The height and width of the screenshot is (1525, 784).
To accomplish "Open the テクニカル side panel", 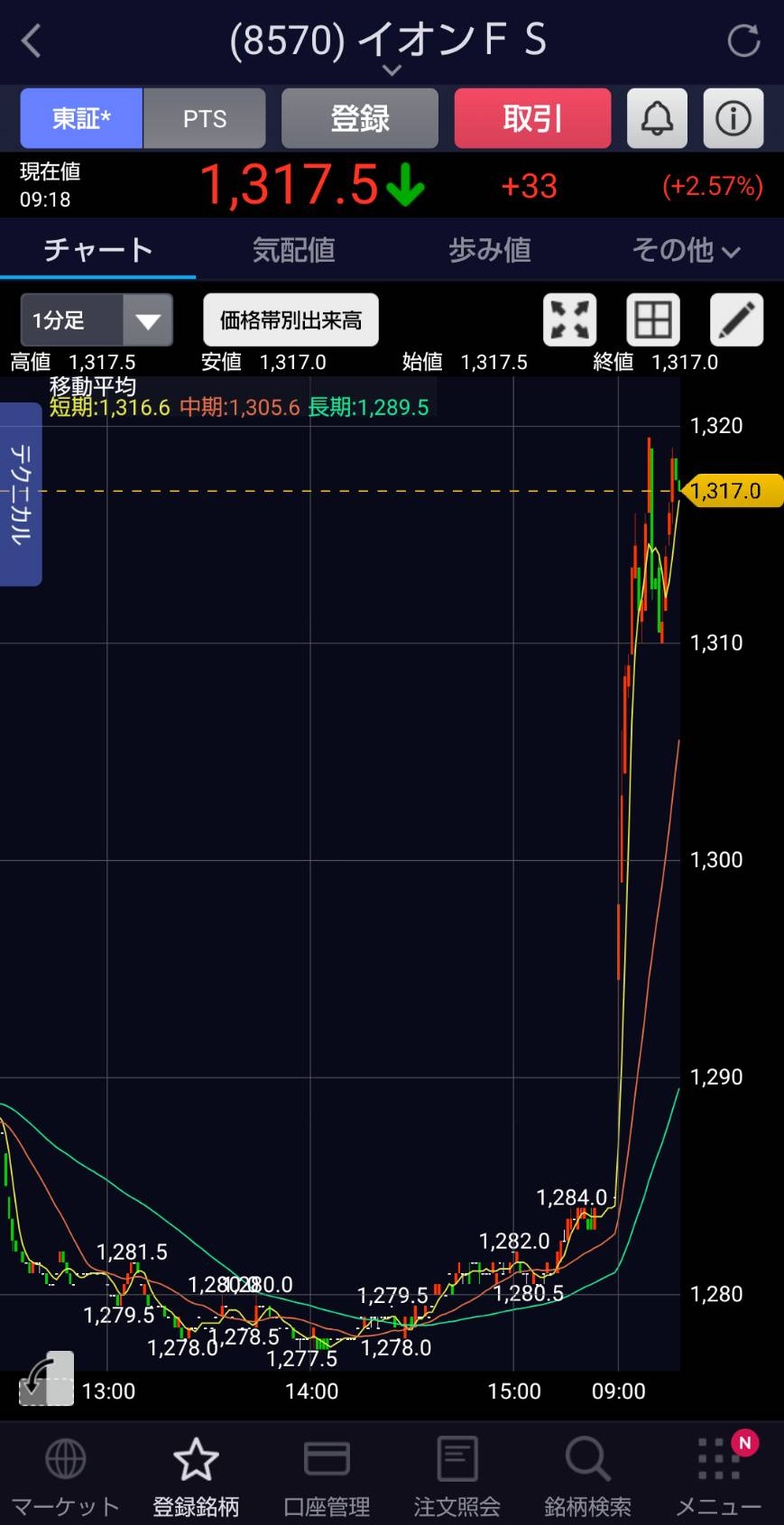I will pos(20,494).
